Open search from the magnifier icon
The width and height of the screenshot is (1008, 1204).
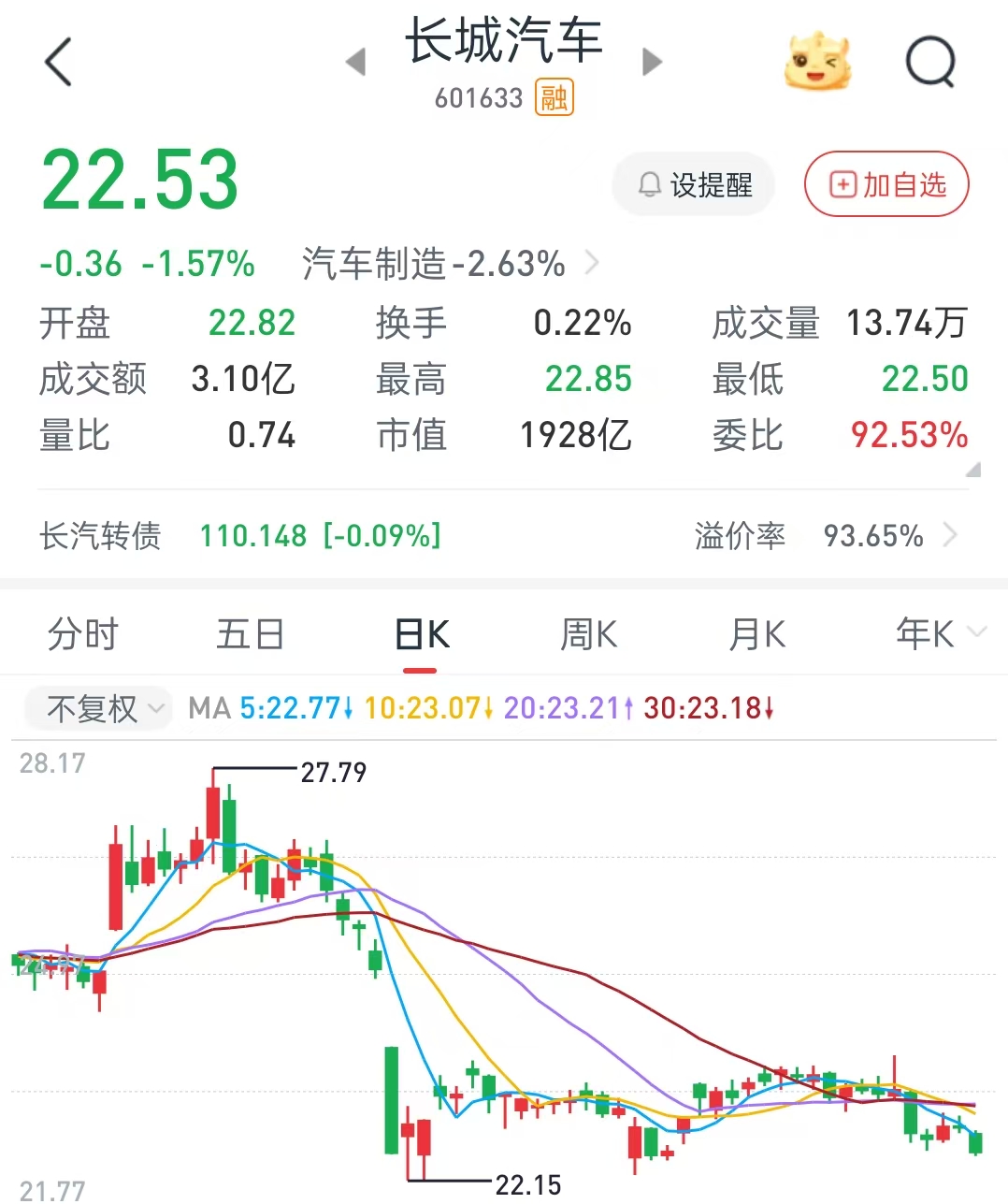pos(930,62)
